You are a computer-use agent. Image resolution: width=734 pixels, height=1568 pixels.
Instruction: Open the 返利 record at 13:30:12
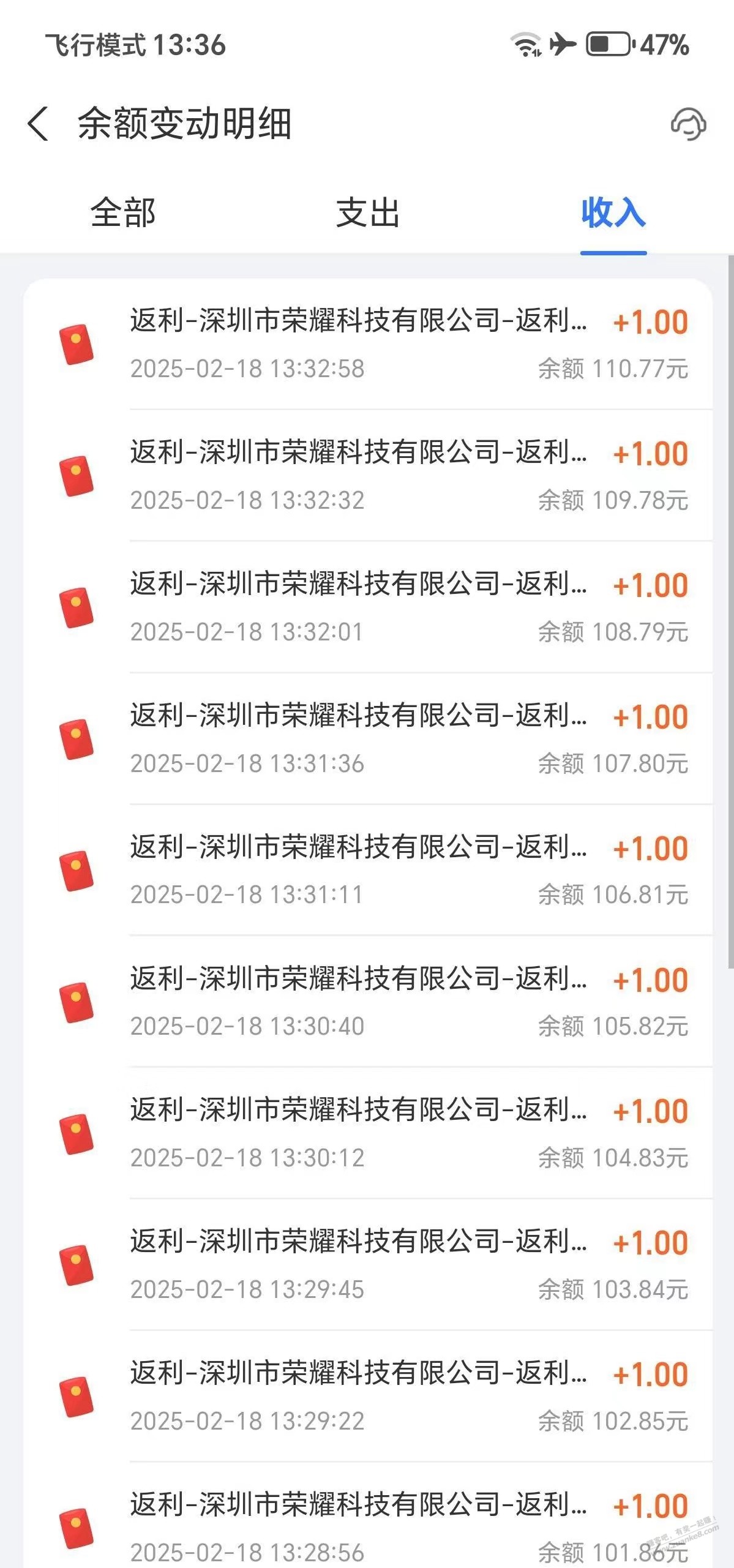pyautogui.click(x=368, y=1133)
